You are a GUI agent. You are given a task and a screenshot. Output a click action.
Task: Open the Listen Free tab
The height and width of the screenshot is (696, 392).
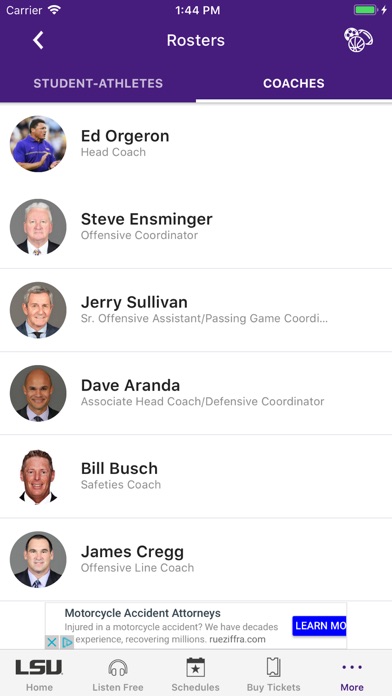(118, 674)
